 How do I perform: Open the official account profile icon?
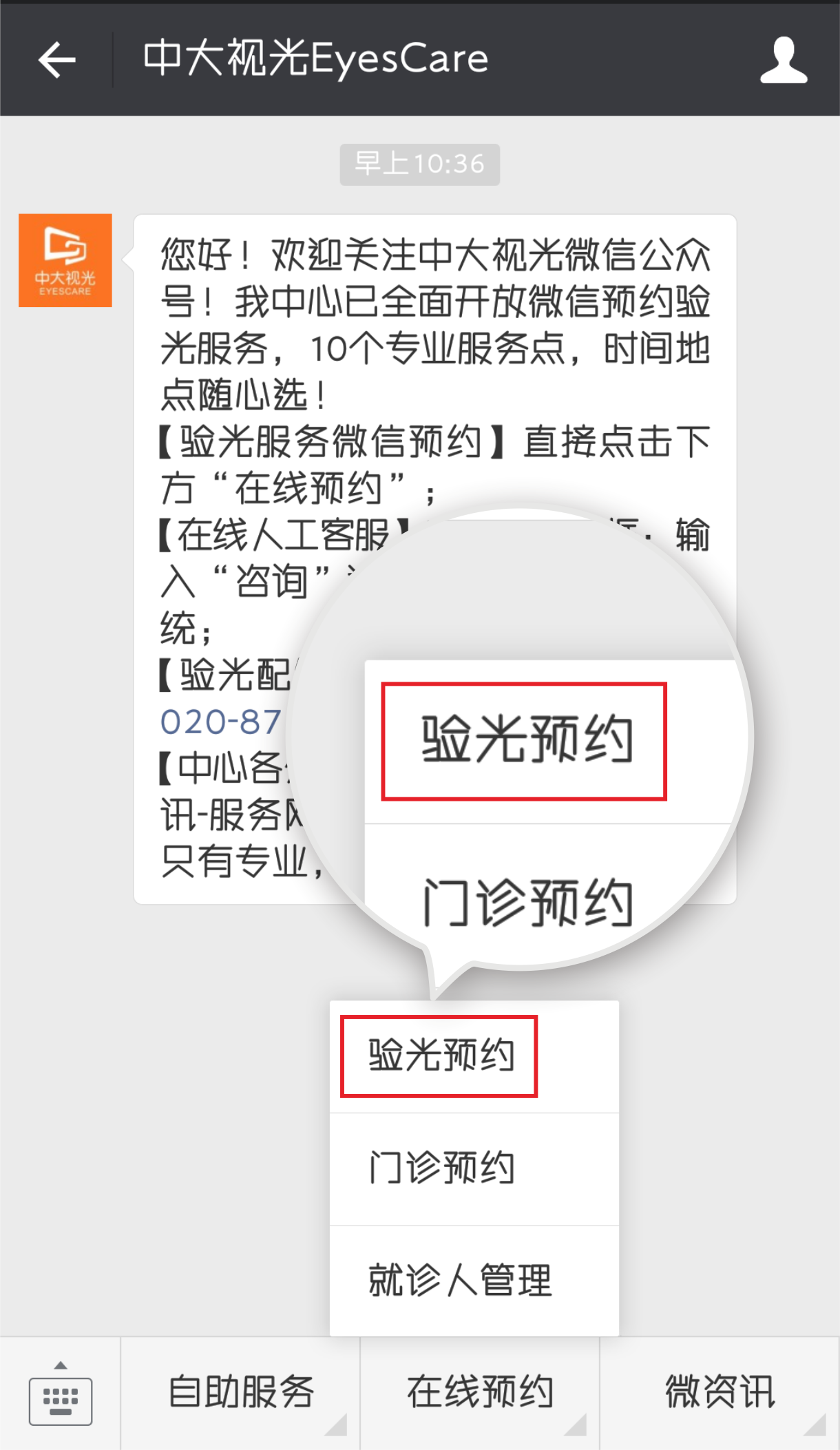coord(783,61)
